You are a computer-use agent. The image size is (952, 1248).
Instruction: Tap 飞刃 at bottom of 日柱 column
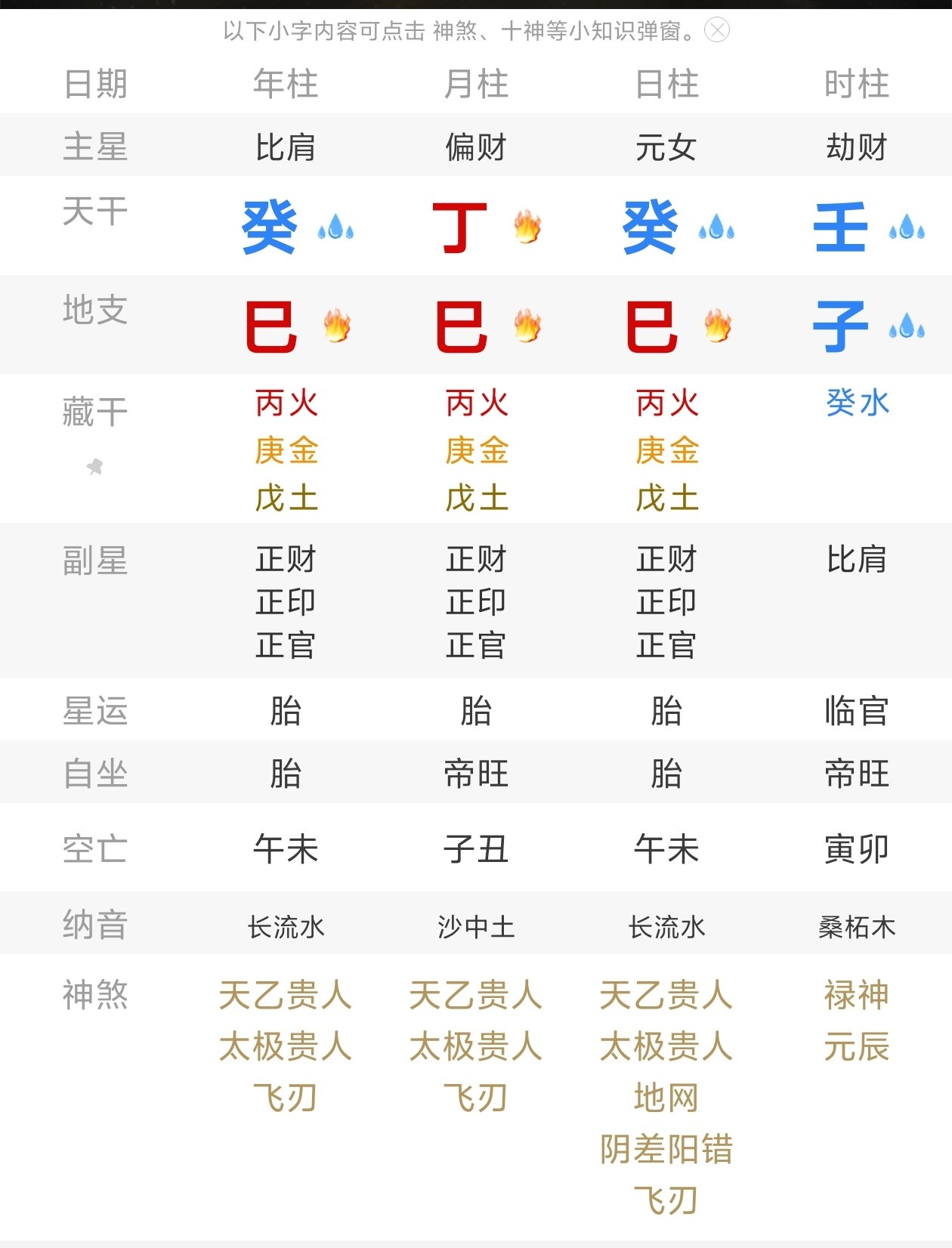[x=666, y=1200]
